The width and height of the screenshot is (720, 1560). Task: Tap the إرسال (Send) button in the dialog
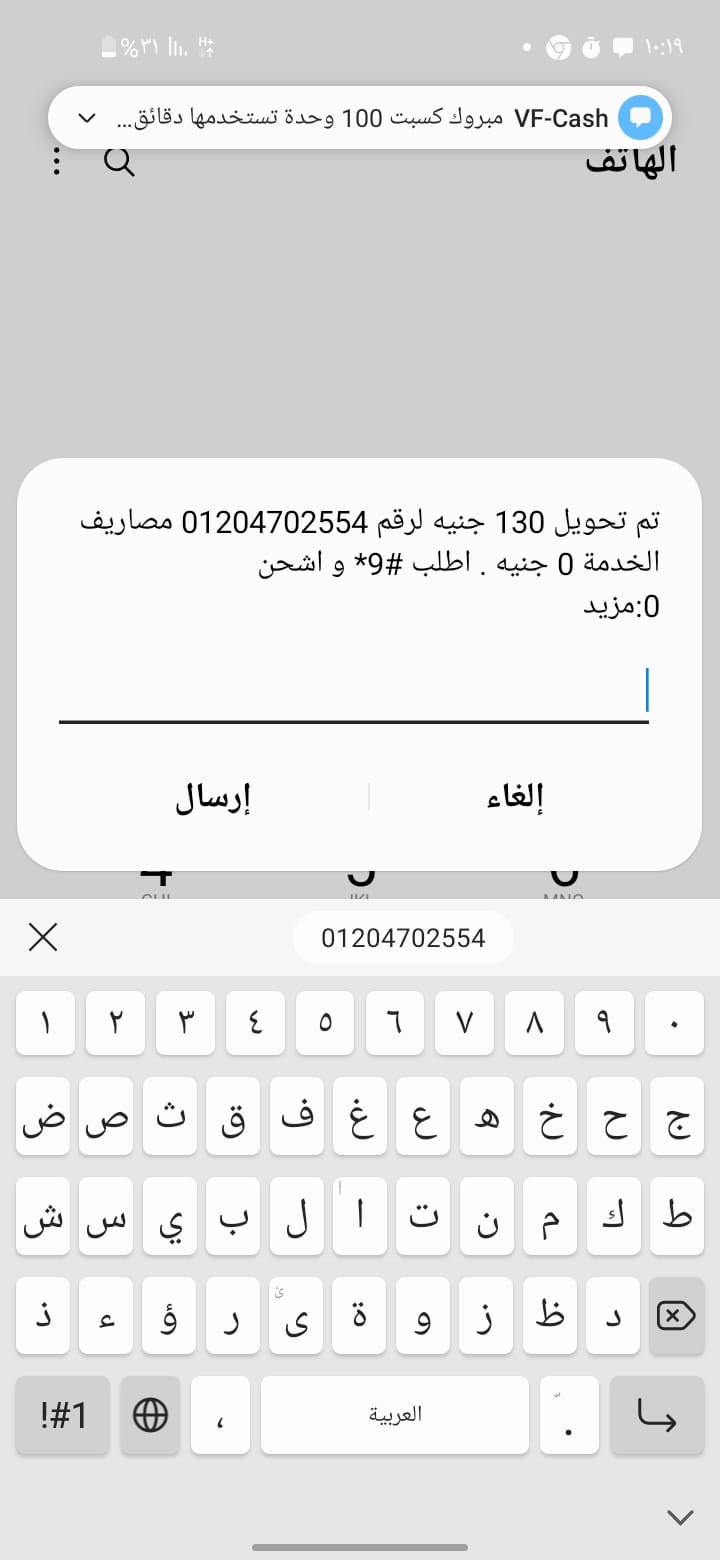[x=212, y=797]
